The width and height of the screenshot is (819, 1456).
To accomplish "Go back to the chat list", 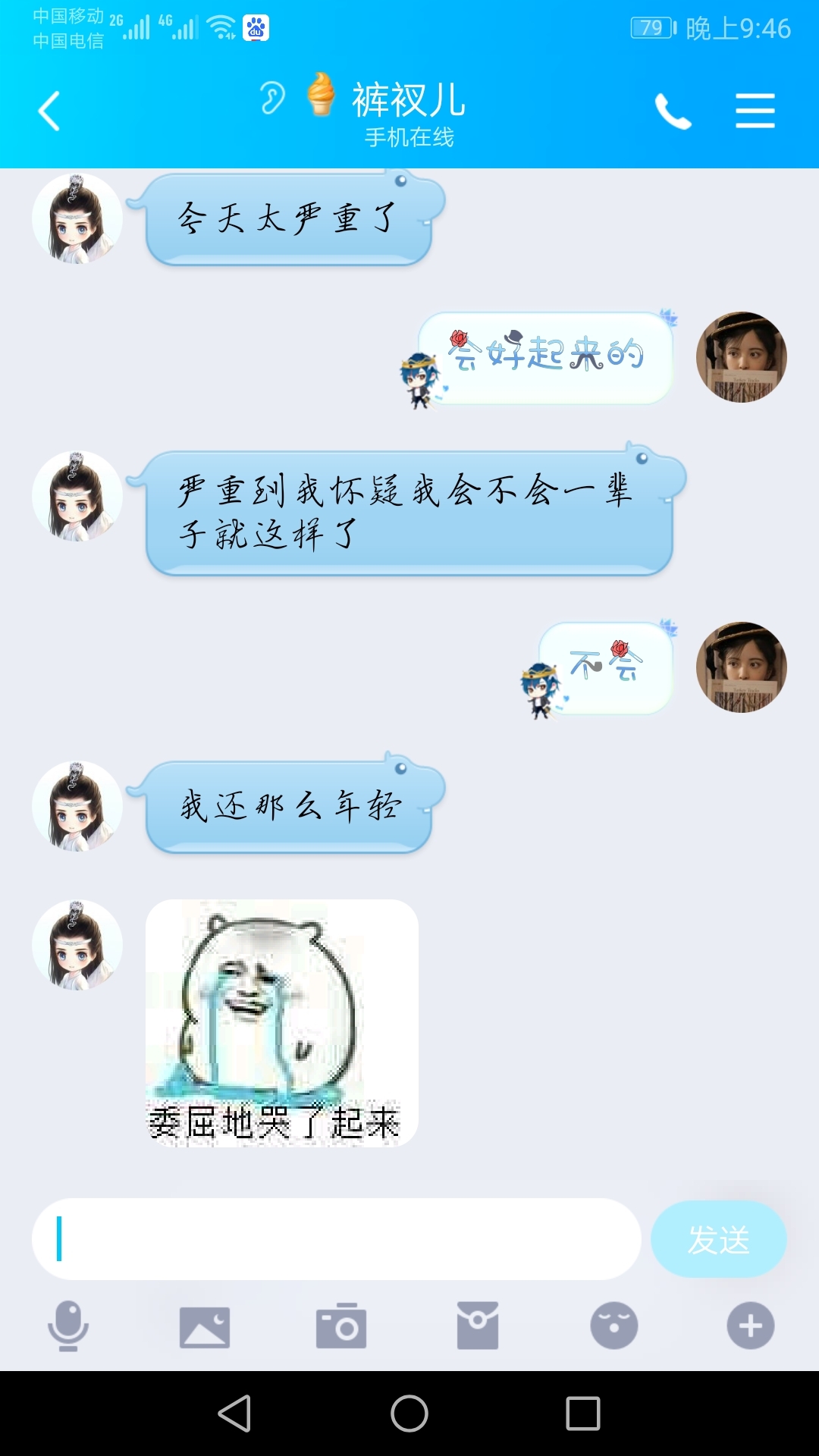I will (49, 111).
